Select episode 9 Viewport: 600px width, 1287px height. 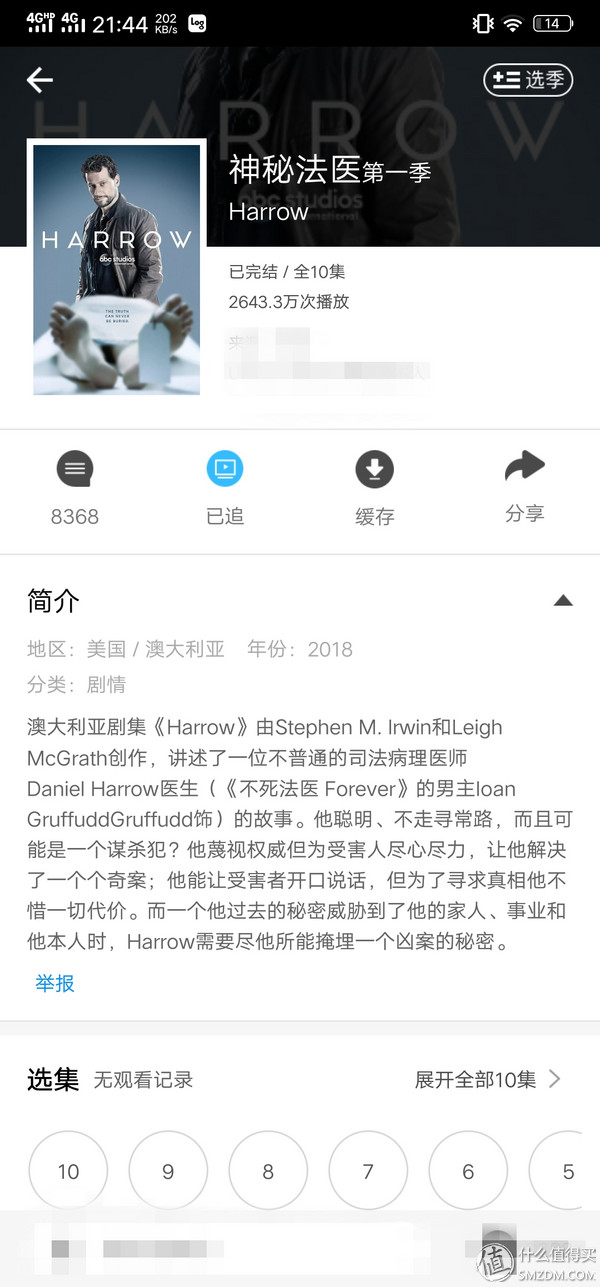[168, 1171]
